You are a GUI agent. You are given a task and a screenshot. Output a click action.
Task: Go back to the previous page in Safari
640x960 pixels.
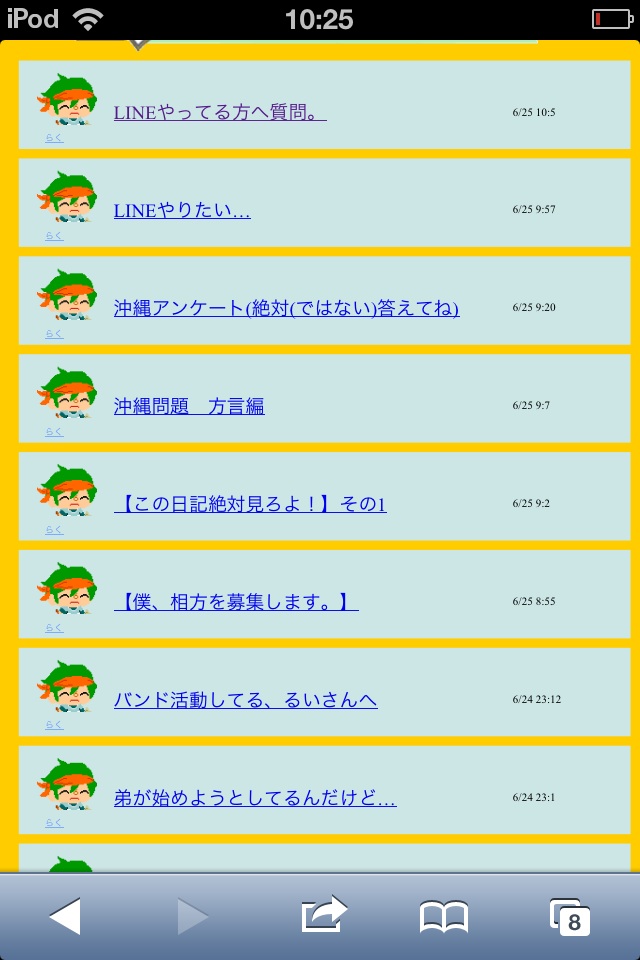coord(65,916)
